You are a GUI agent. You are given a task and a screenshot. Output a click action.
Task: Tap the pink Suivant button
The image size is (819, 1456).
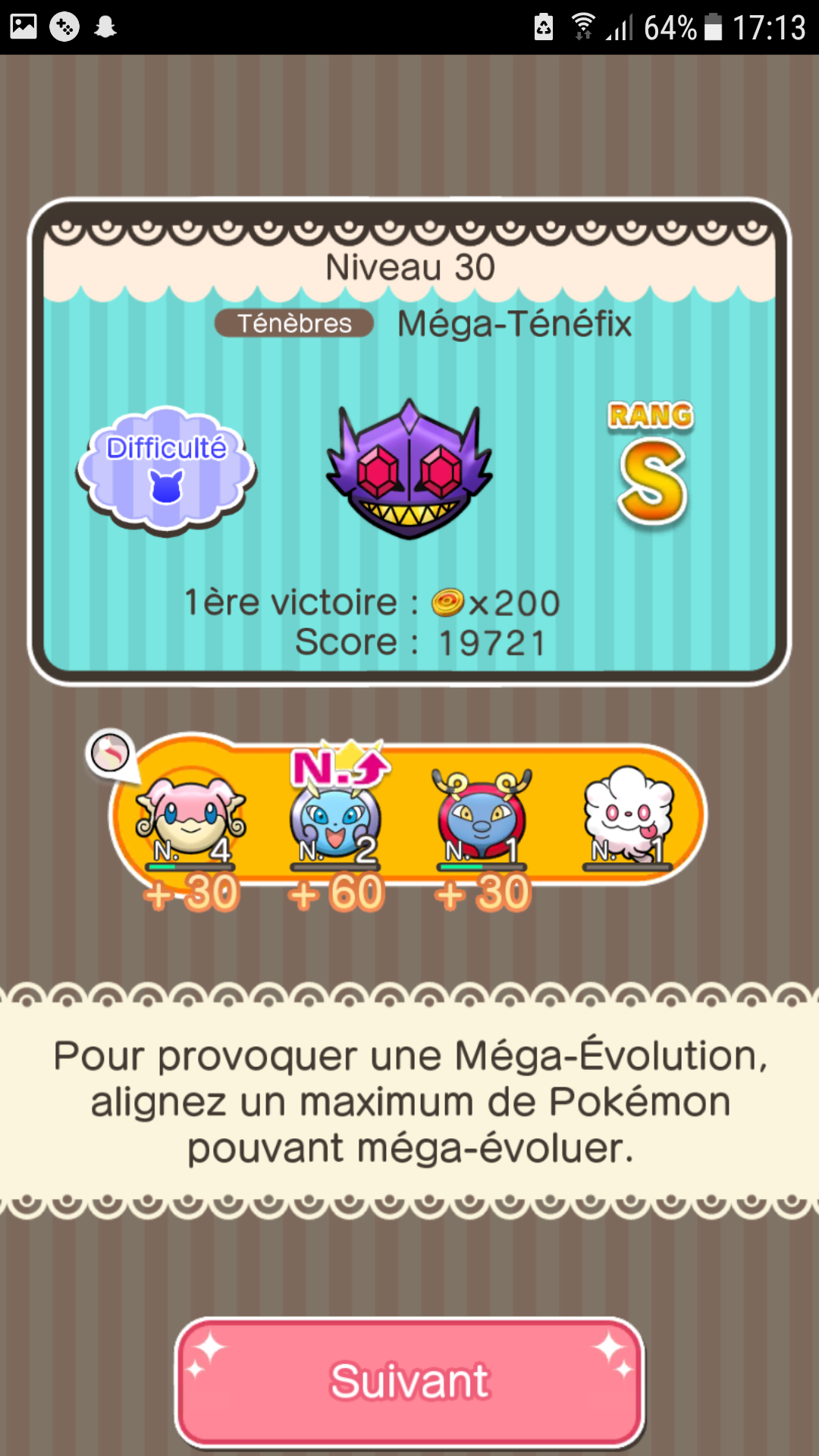[x=409, y=1381]
